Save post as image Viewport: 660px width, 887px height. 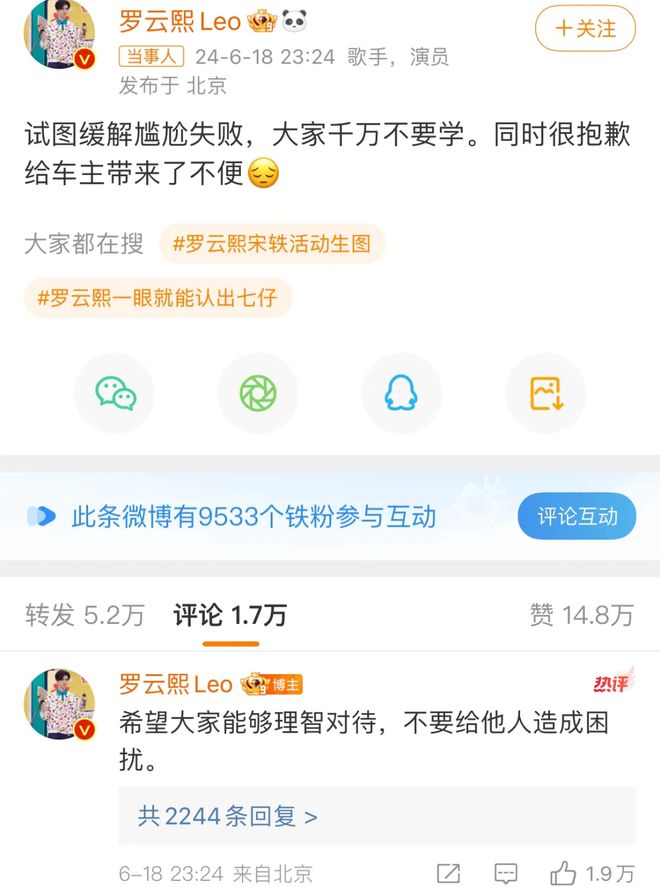tap(545, 393)
